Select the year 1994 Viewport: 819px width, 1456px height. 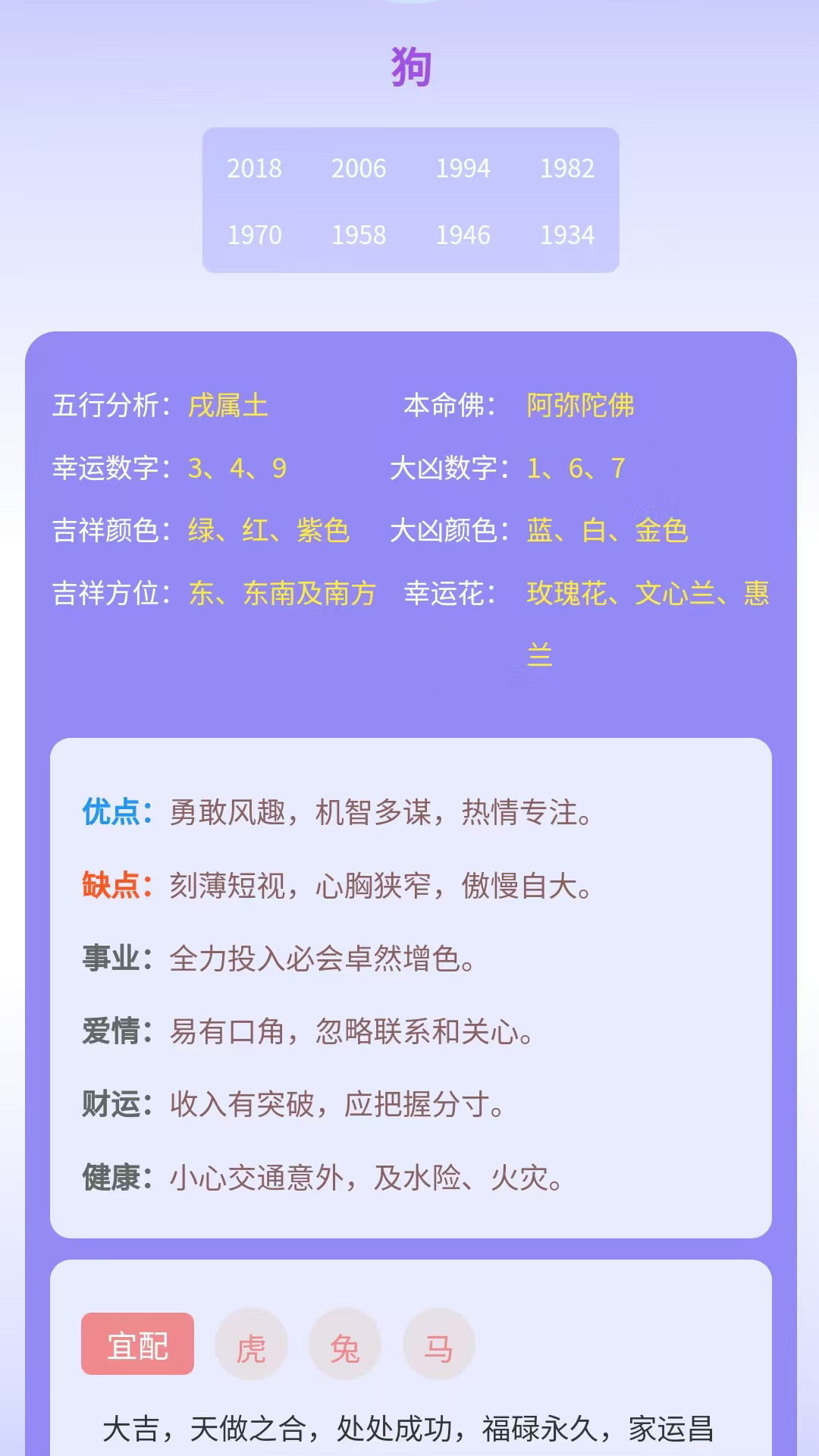tap(463, 168)
